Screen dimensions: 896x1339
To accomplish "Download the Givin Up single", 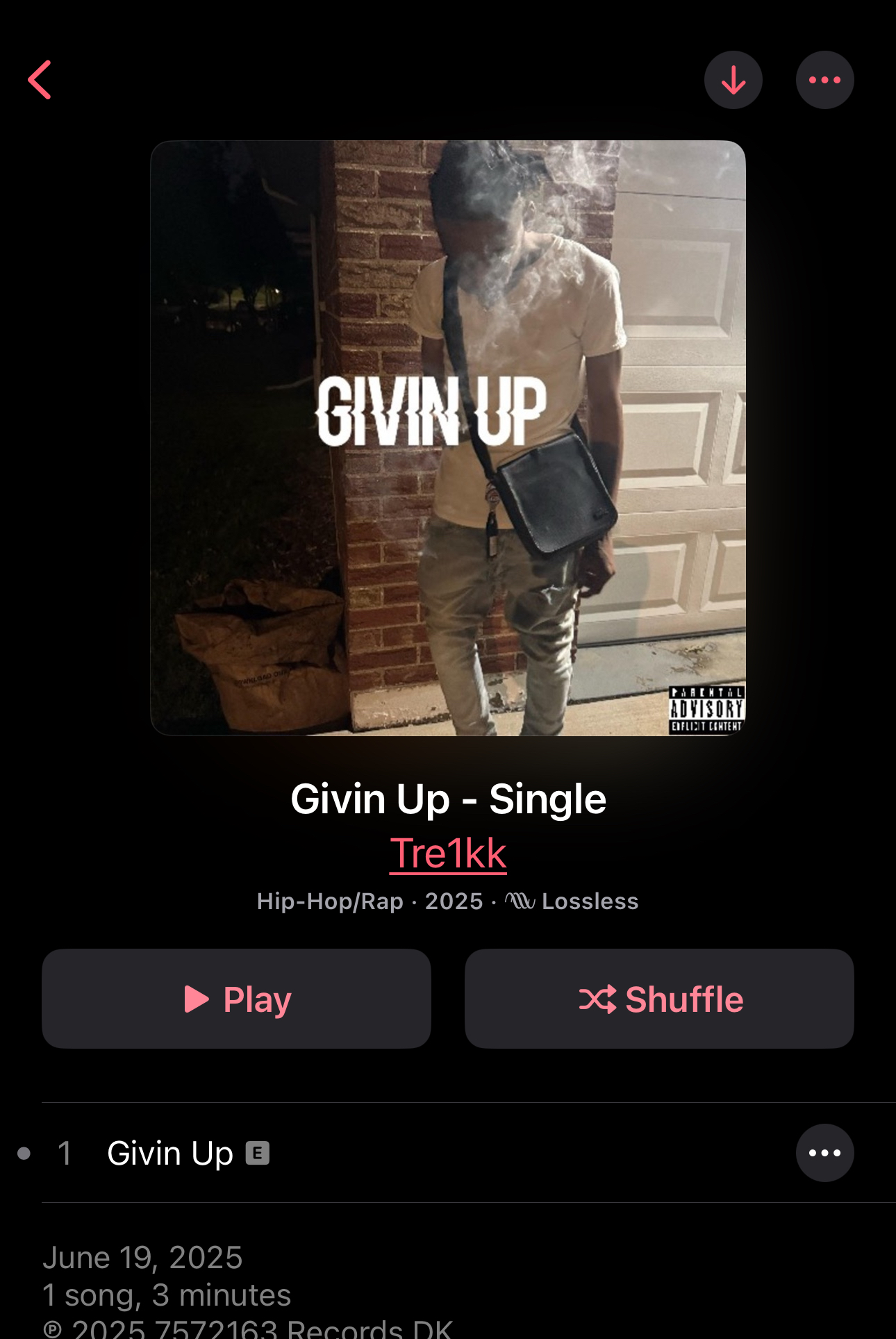I will point(733,80).
